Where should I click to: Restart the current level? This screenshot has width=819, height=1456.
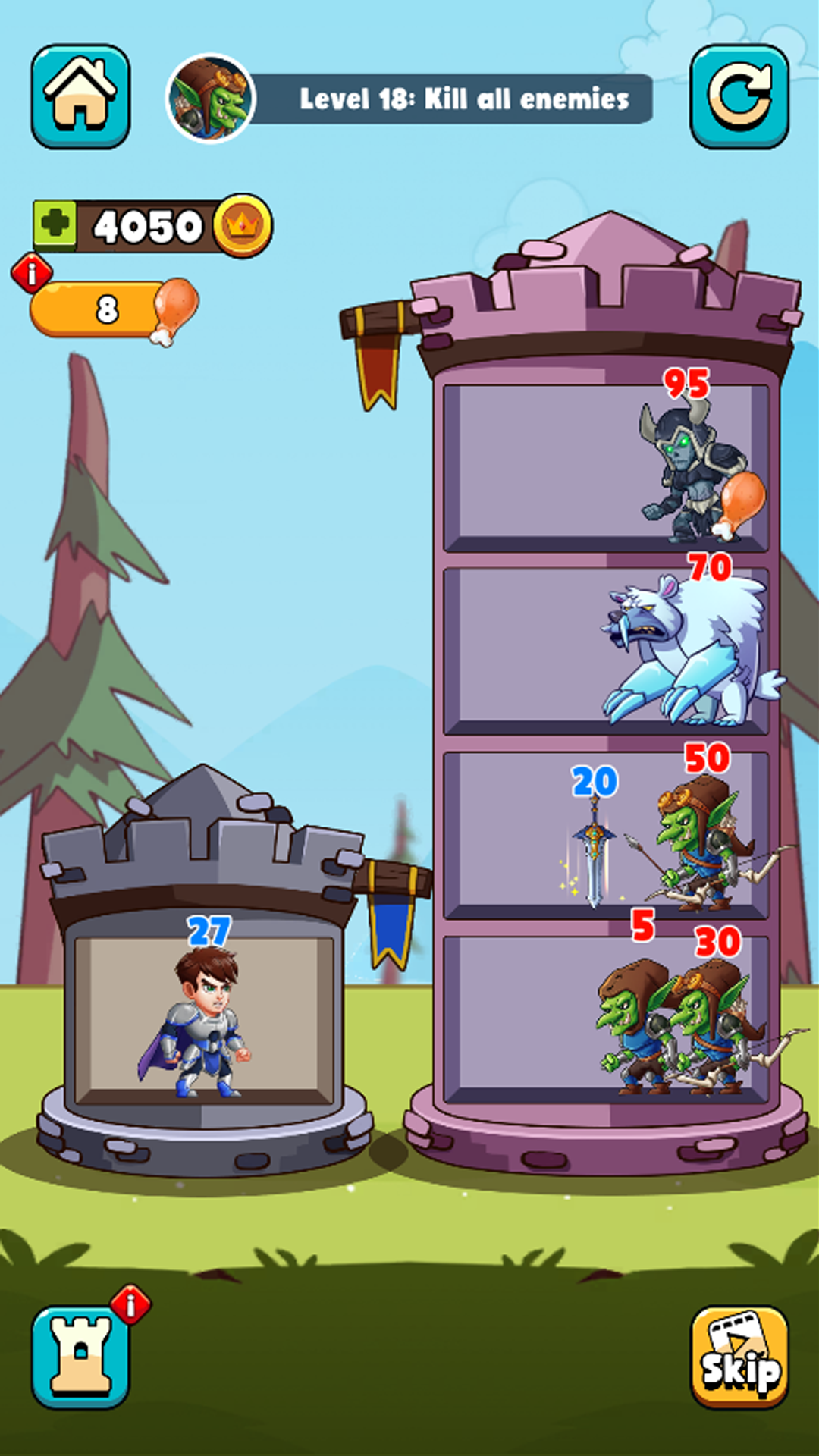pos(739,96)
